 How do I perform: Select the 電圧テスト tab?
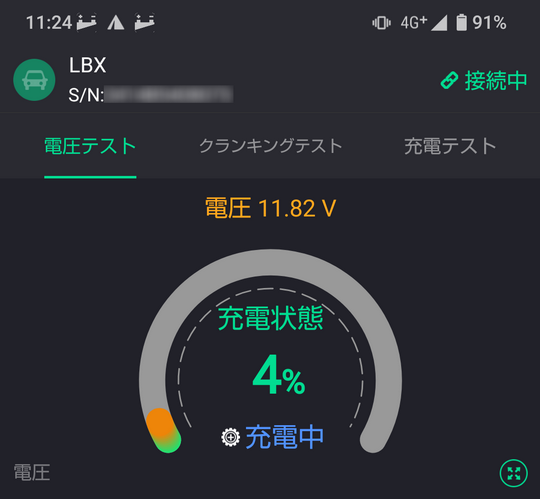point(90,146)
